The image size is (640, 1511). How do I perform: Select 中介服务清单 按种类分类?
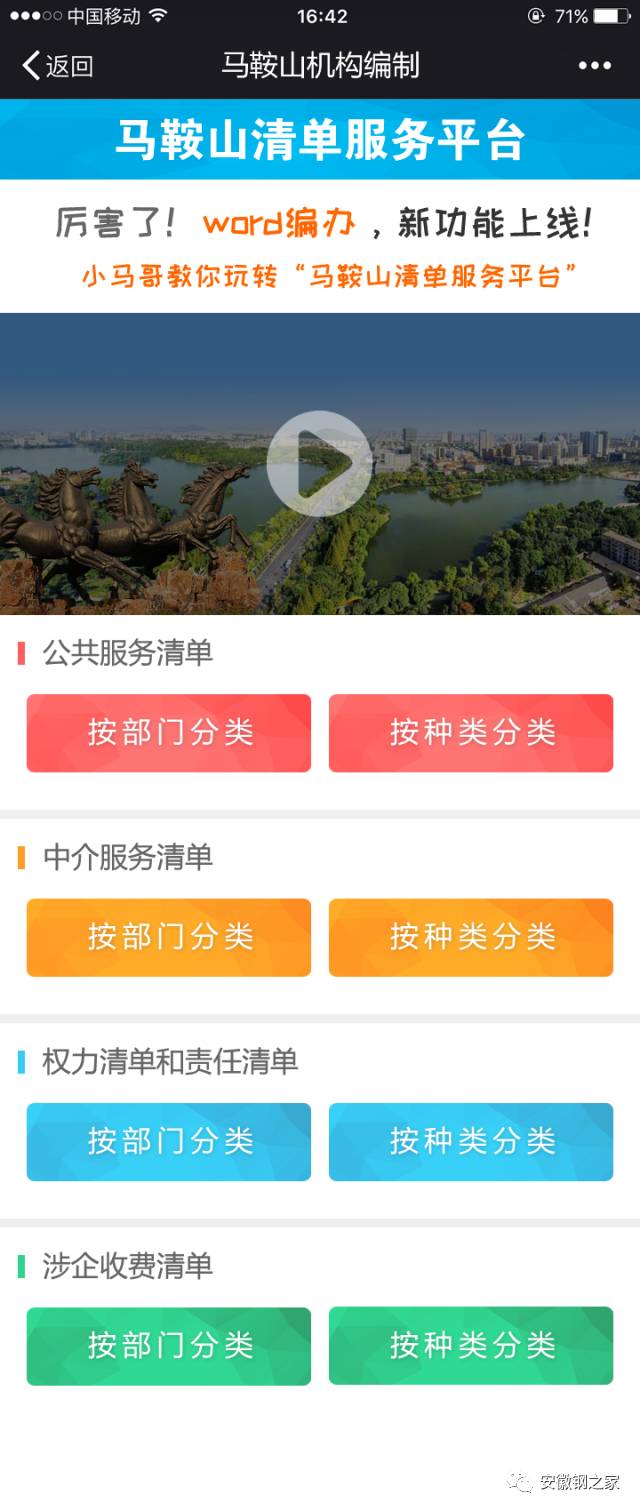pyautogui.click(x=471, y=937)
